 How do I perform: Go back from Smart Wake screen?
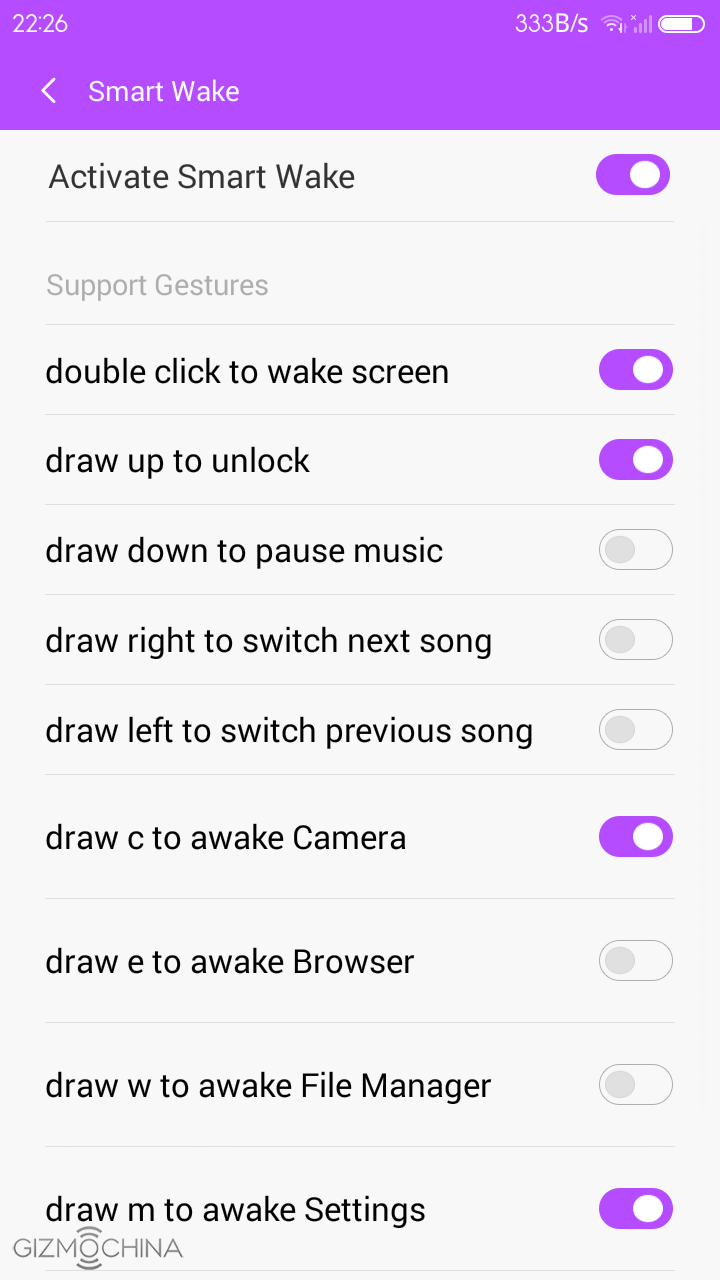tap(48, 91)
